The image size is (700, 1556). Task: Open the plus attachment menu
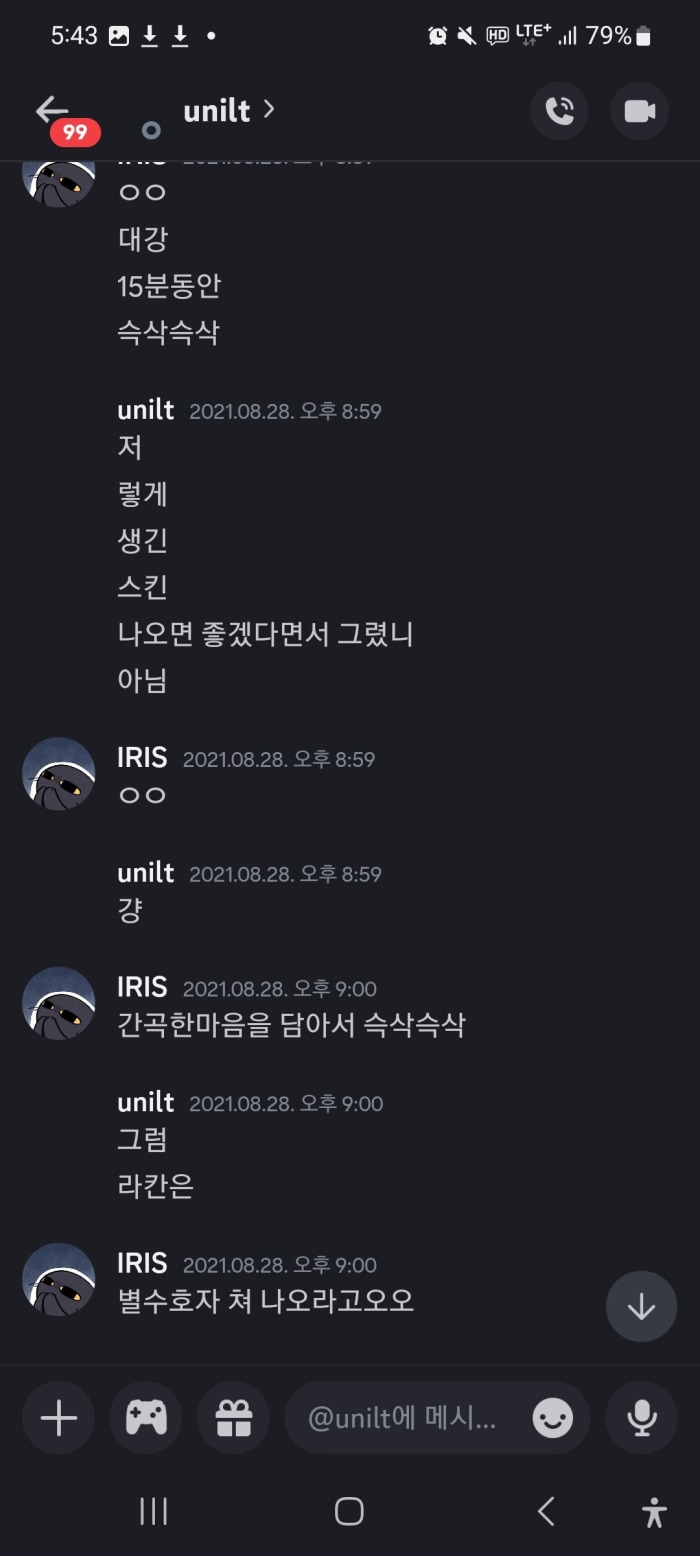coord(58,1417)
